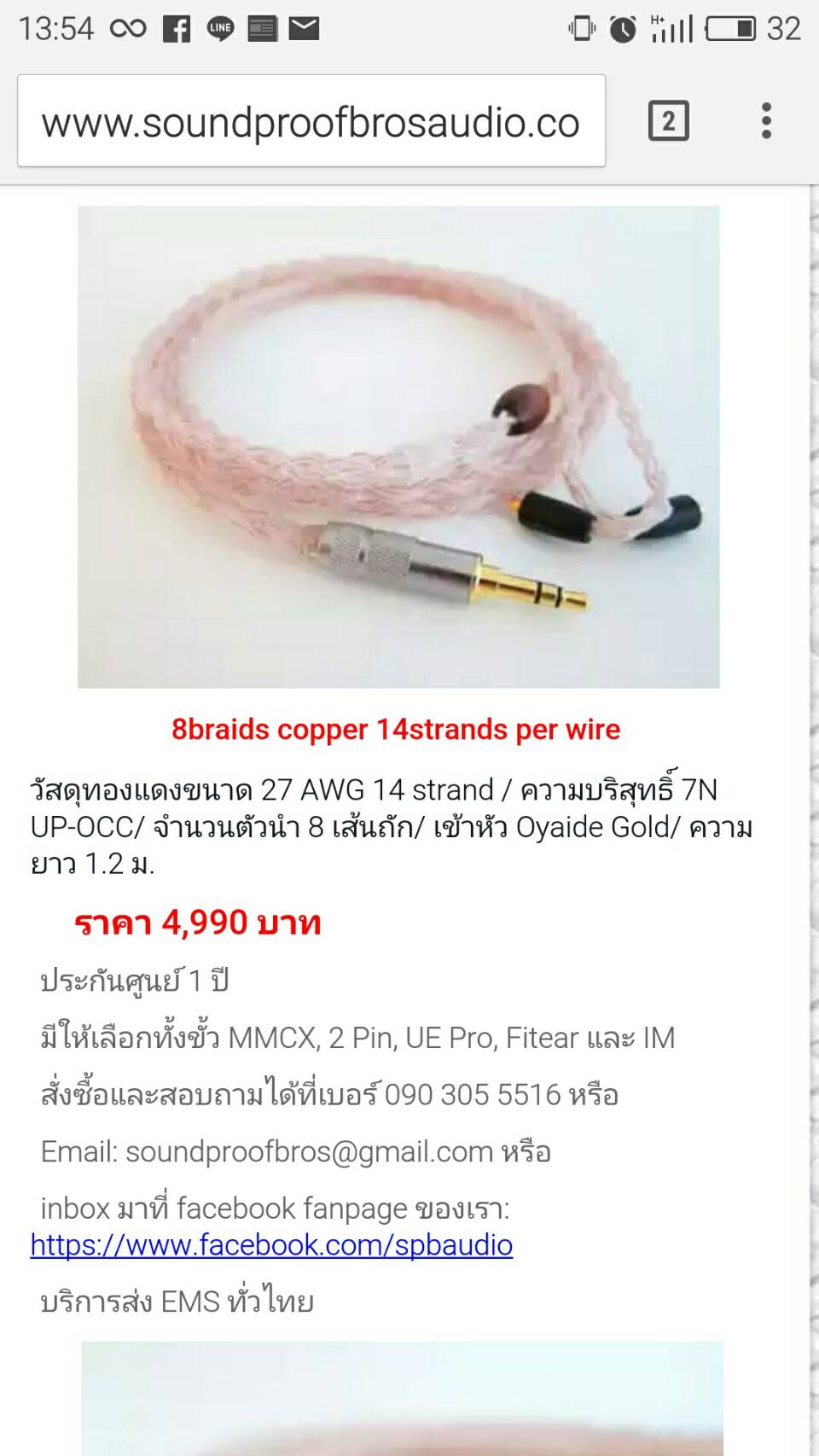Open the browser overflow menu
Screen dimensions: 819x1456
pyautogui.click(x=766, y=121)
